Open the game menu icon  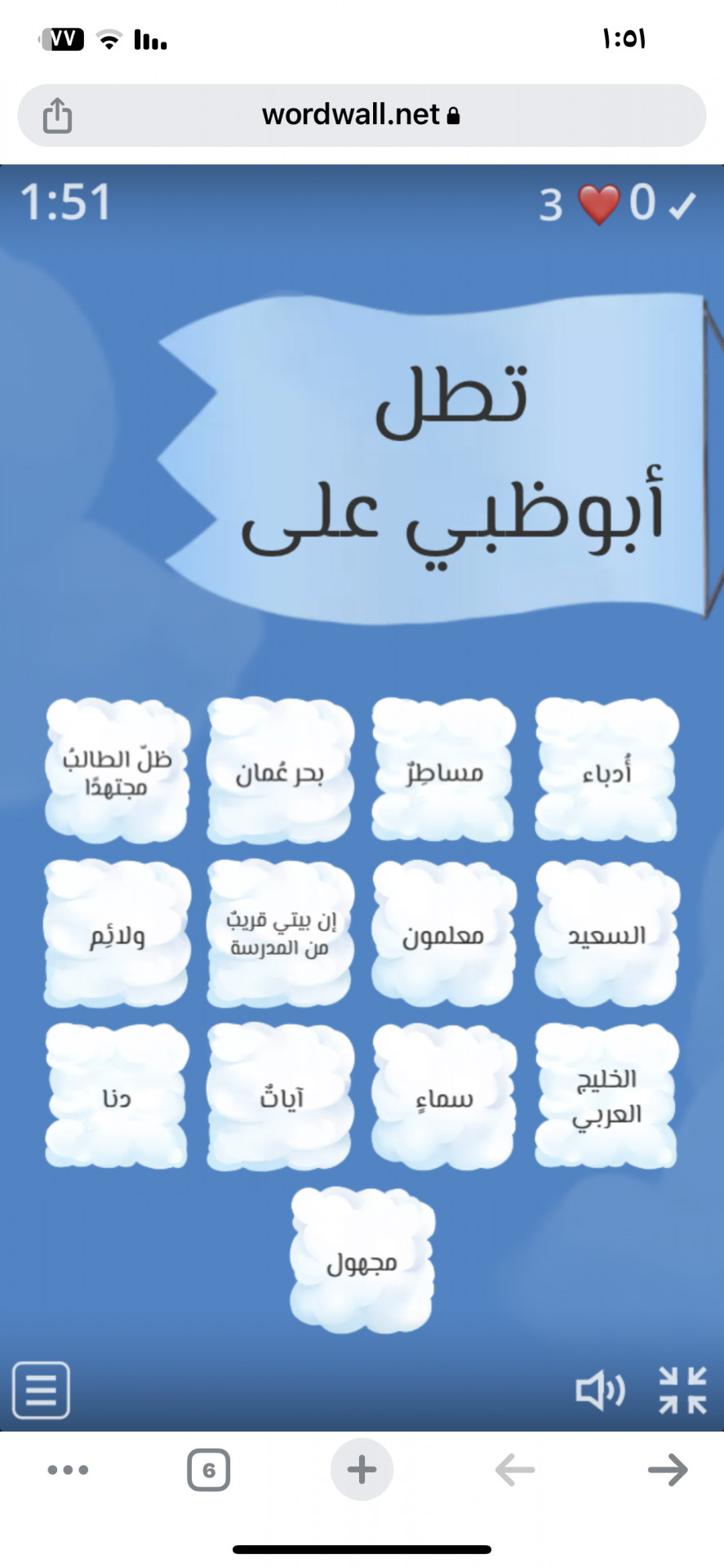tap(41, 1389)
